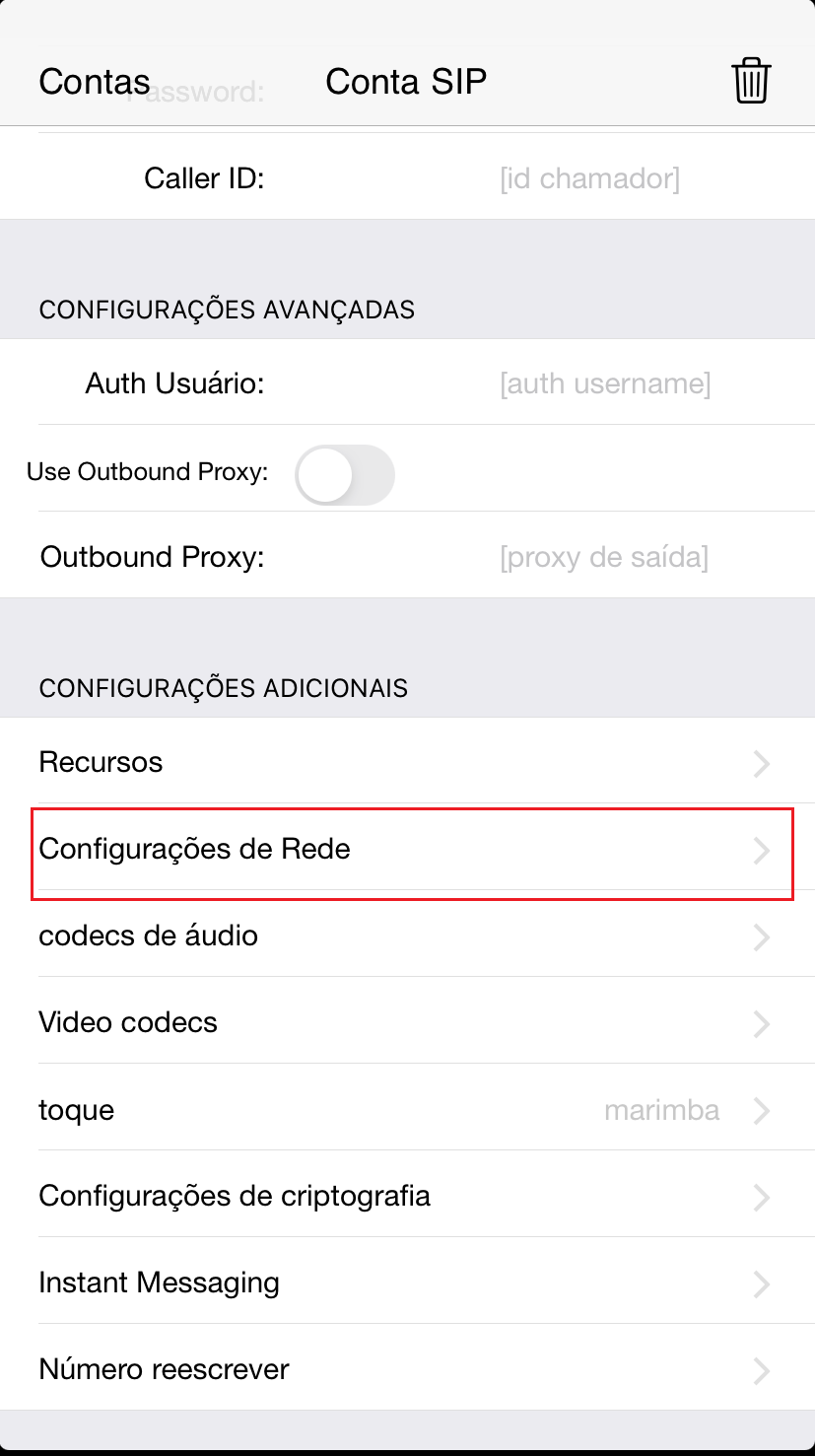Open Video codecs row
The height and width of the screenshot is (1456, 815).
tap(407, 1022)
